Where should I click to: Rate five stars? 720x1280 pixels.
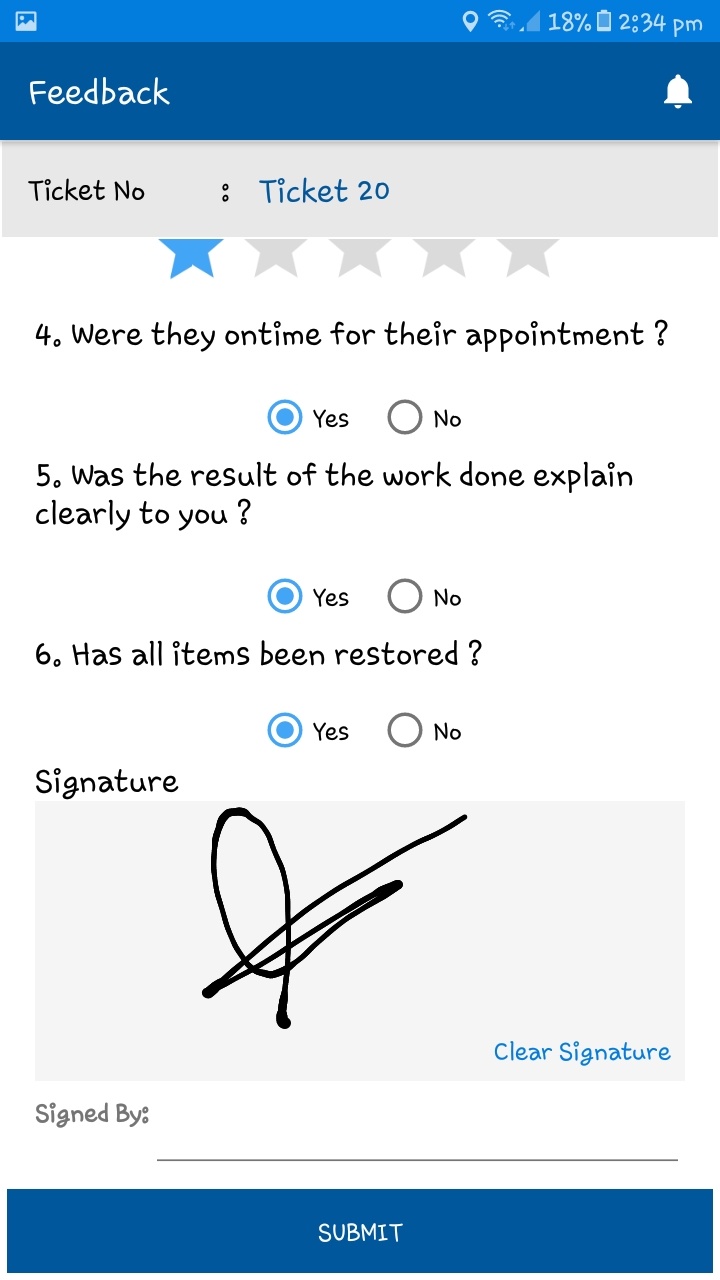point(530,256)
